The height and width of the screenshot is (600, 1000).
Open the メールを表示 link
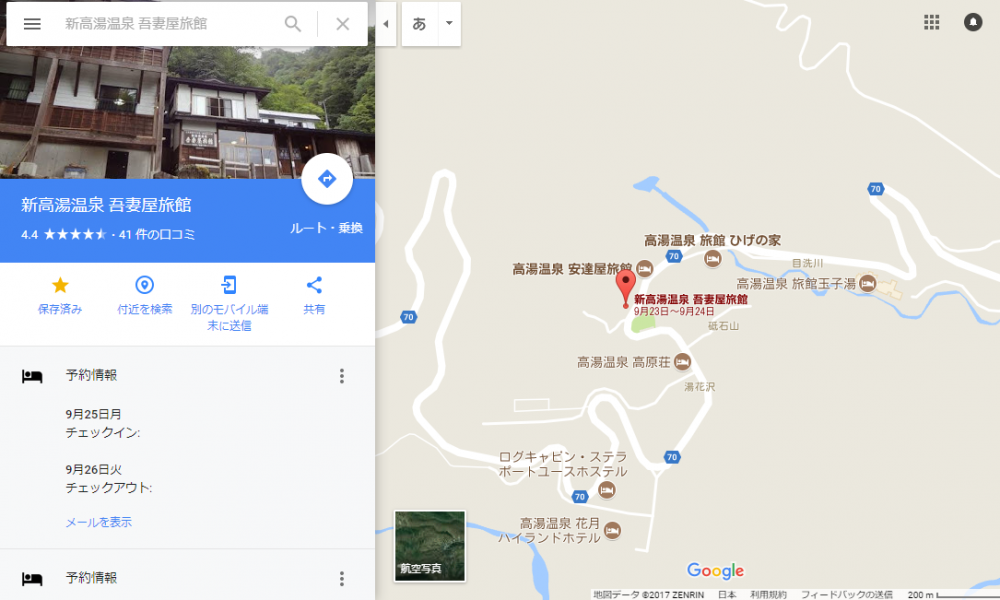coord(98,522)
